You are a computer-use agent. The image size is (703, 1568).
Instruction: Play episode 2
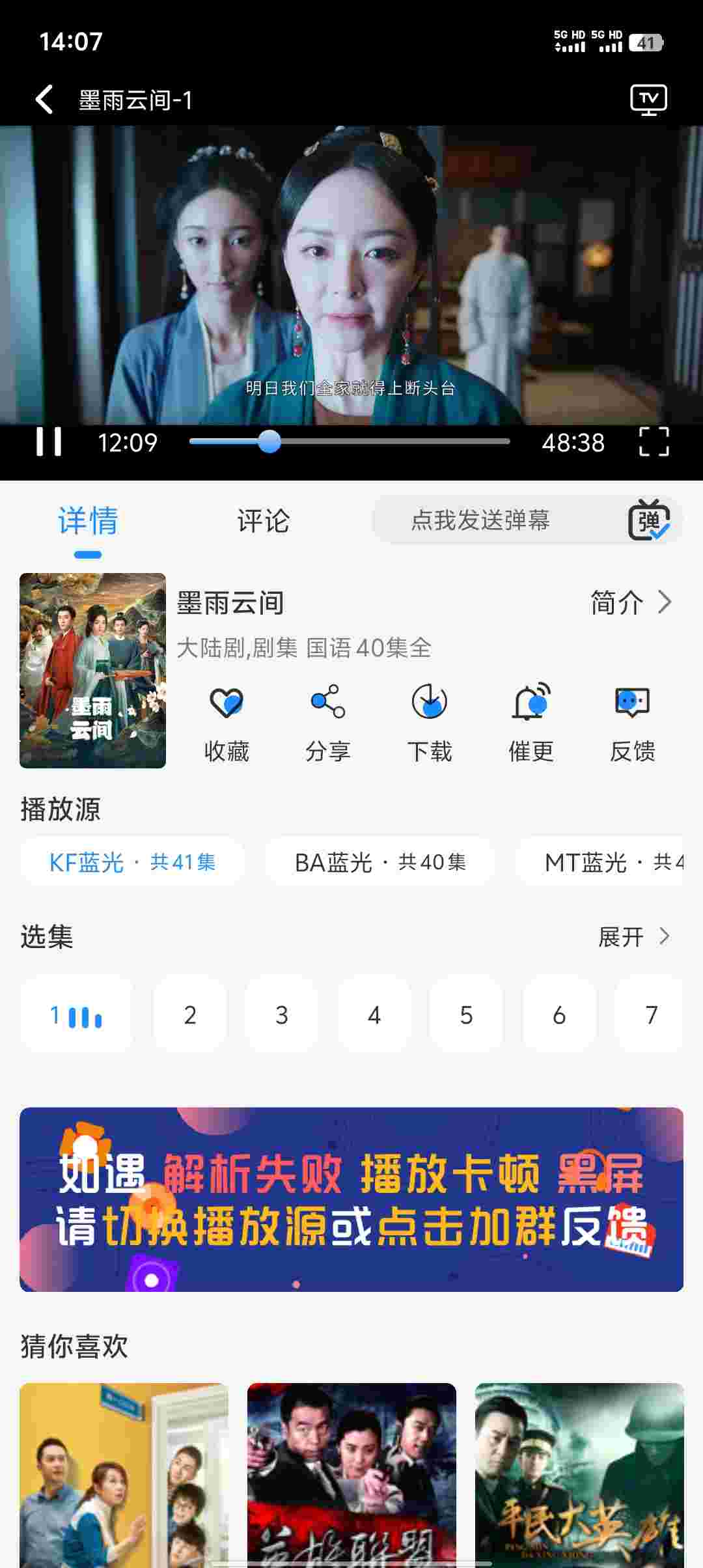[x=189, y=1015]
